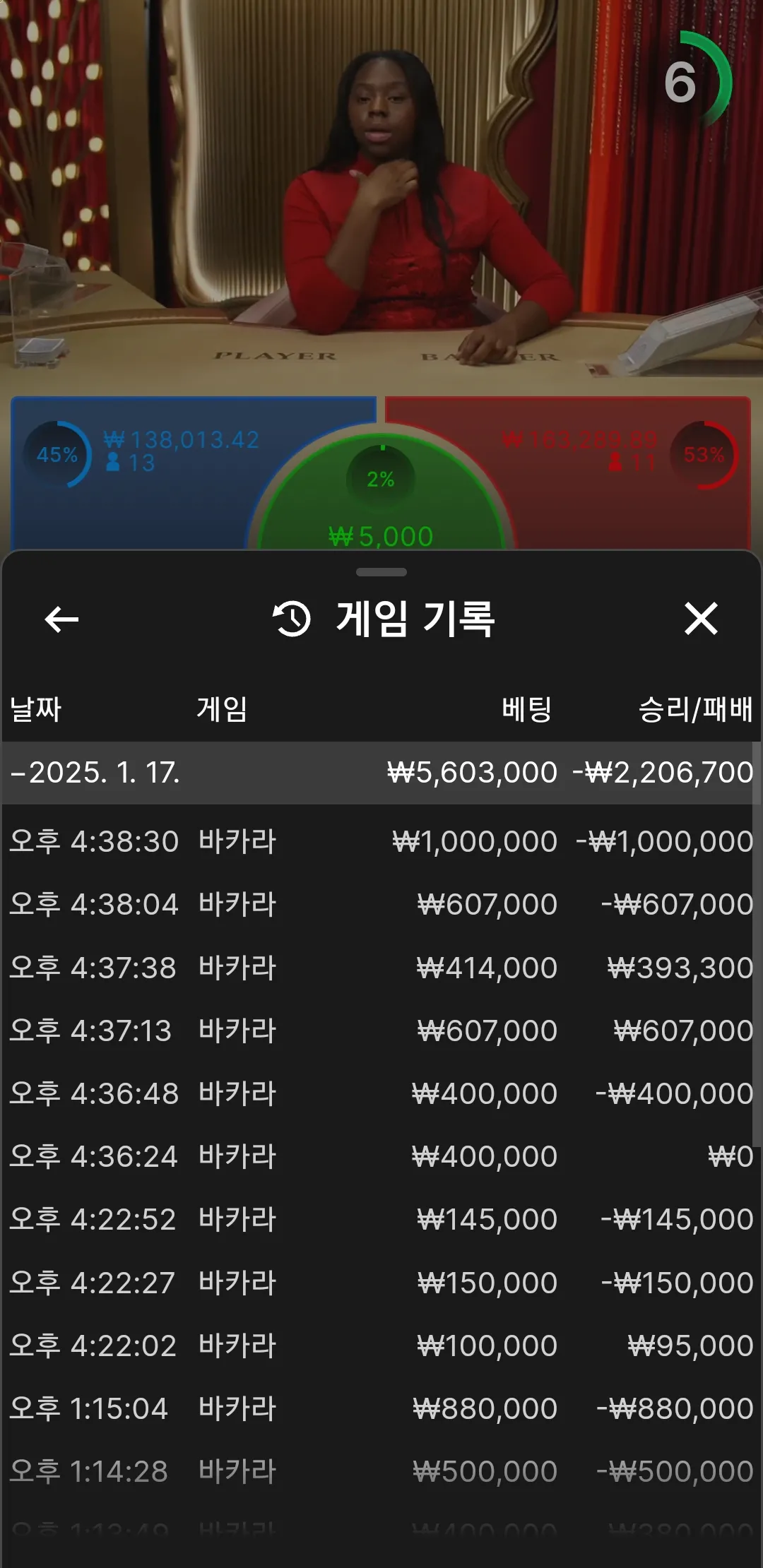Select the 오후 4:36:48 baccarat entry

(381, 1093)
